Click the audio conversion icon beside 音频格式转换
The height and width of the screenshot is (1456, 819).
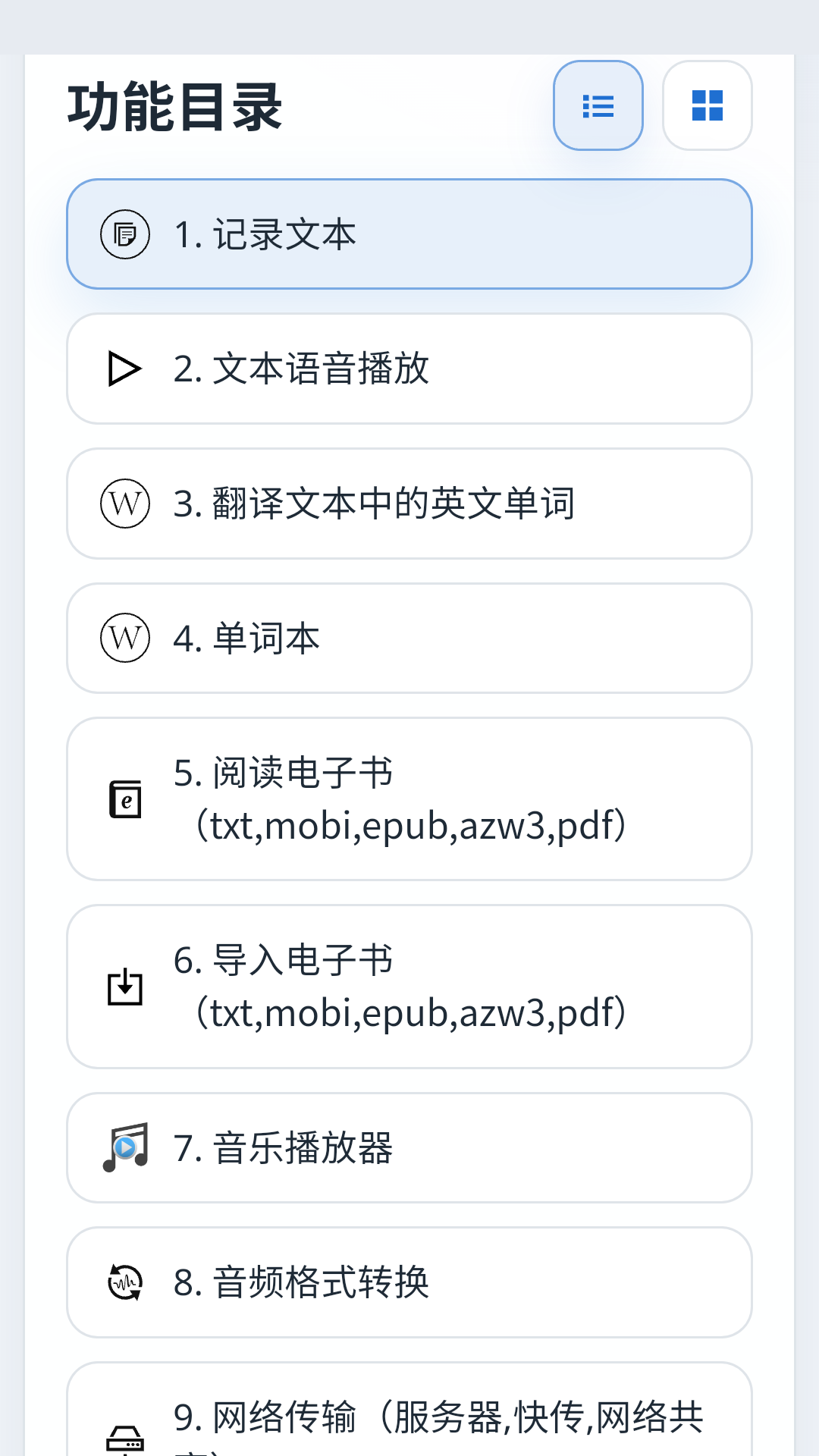124,1282
